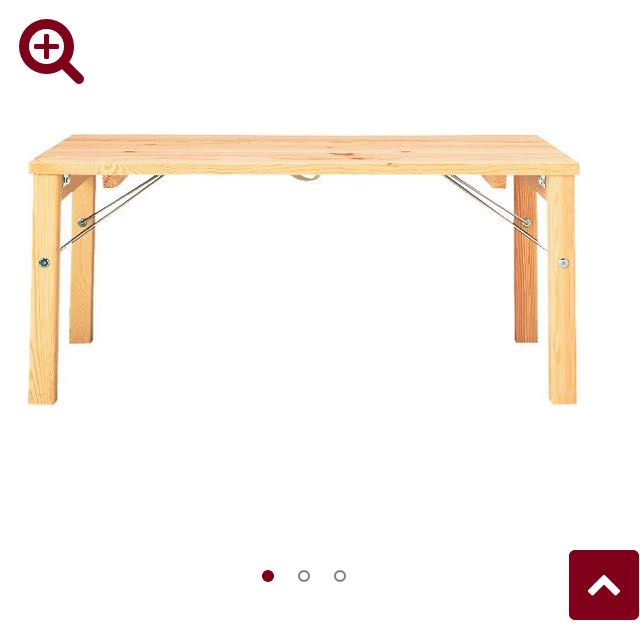Jump to the second image dot

(x=304, y=576)
